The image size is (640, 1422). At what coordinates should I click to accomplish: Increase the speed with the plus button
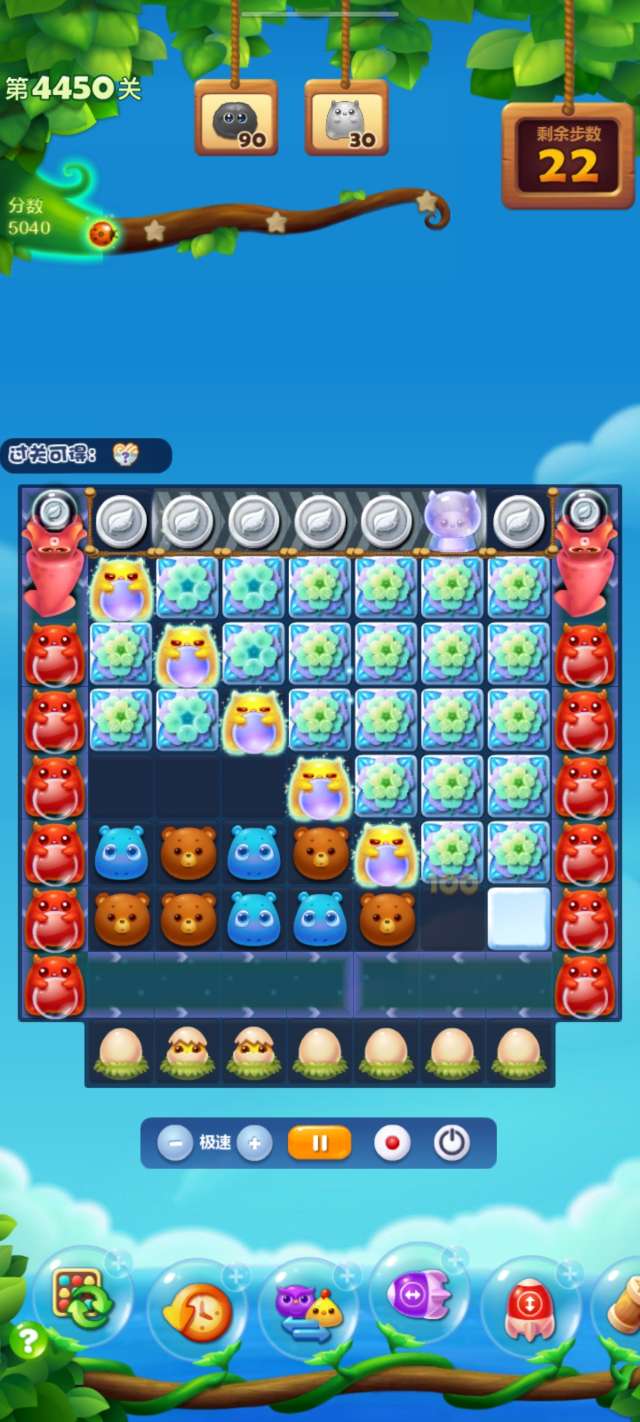pyautogui.click(x=255, y=1143)
